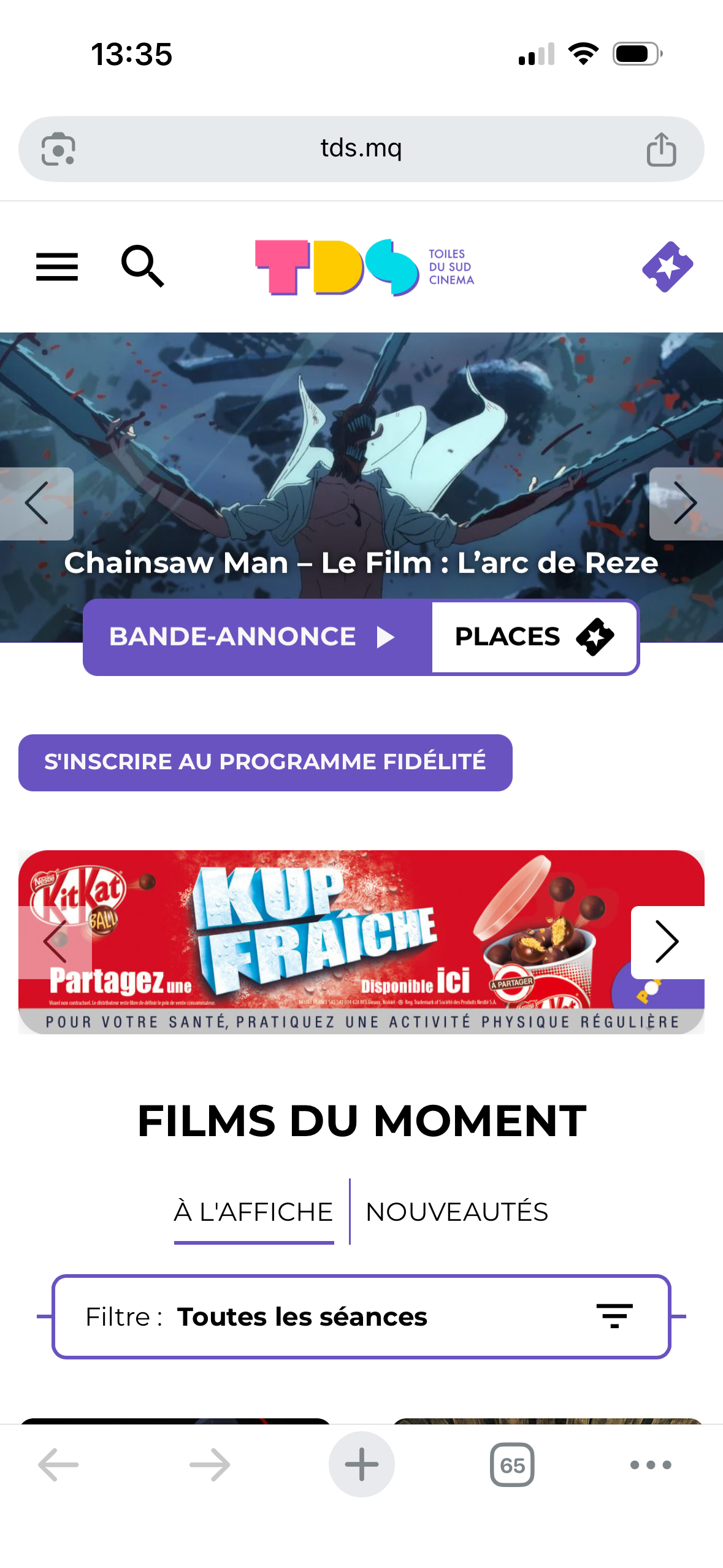Book places for Chainsaw Man
723x1568 pixels.
click(x=534, y=637)
